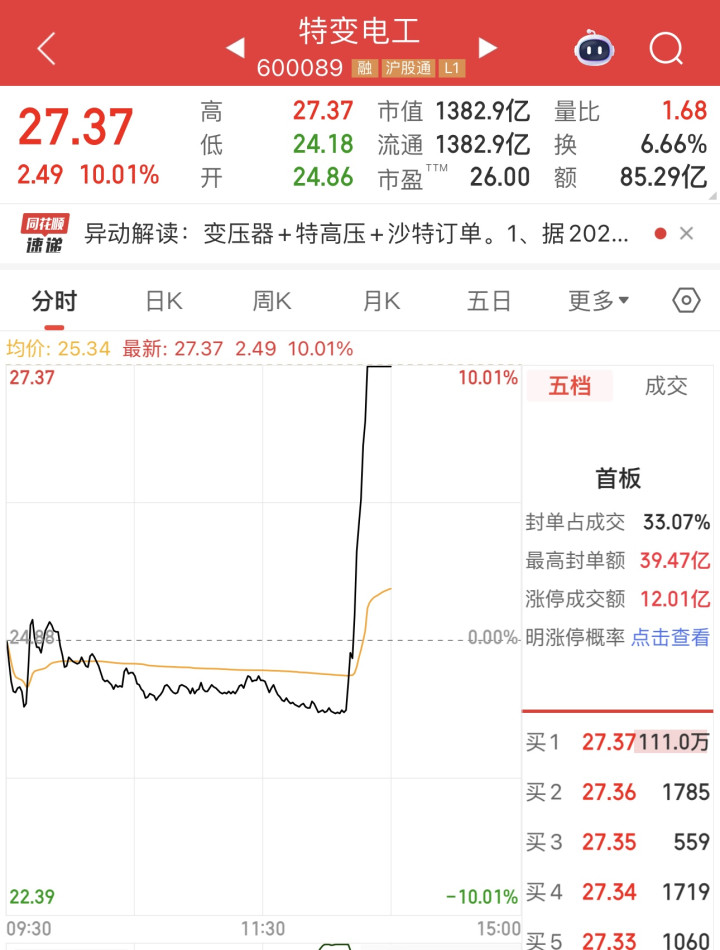Select the 五档 order book tab
Screen dimensions: 720x950
(570, 386)
